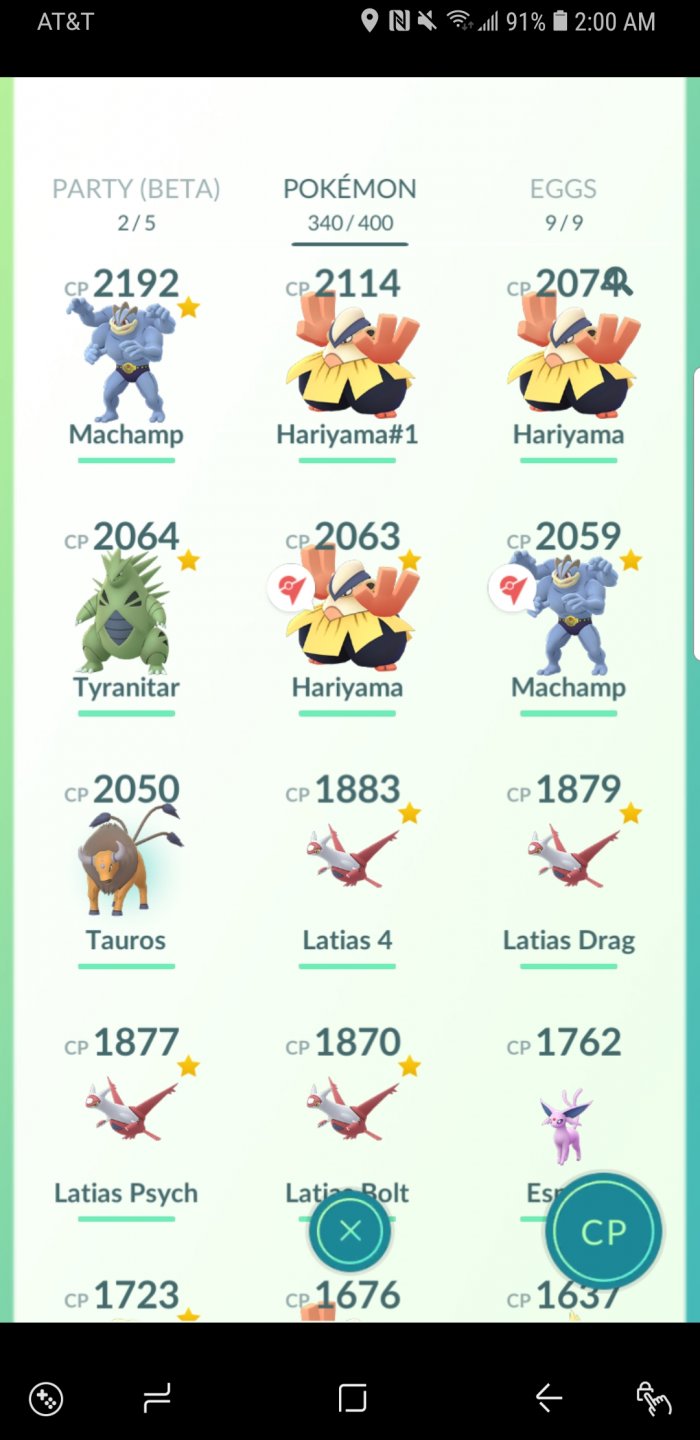The image size is (700, 1440).
Task: Switch to the Eggs tab
Action: click(563, 203)
